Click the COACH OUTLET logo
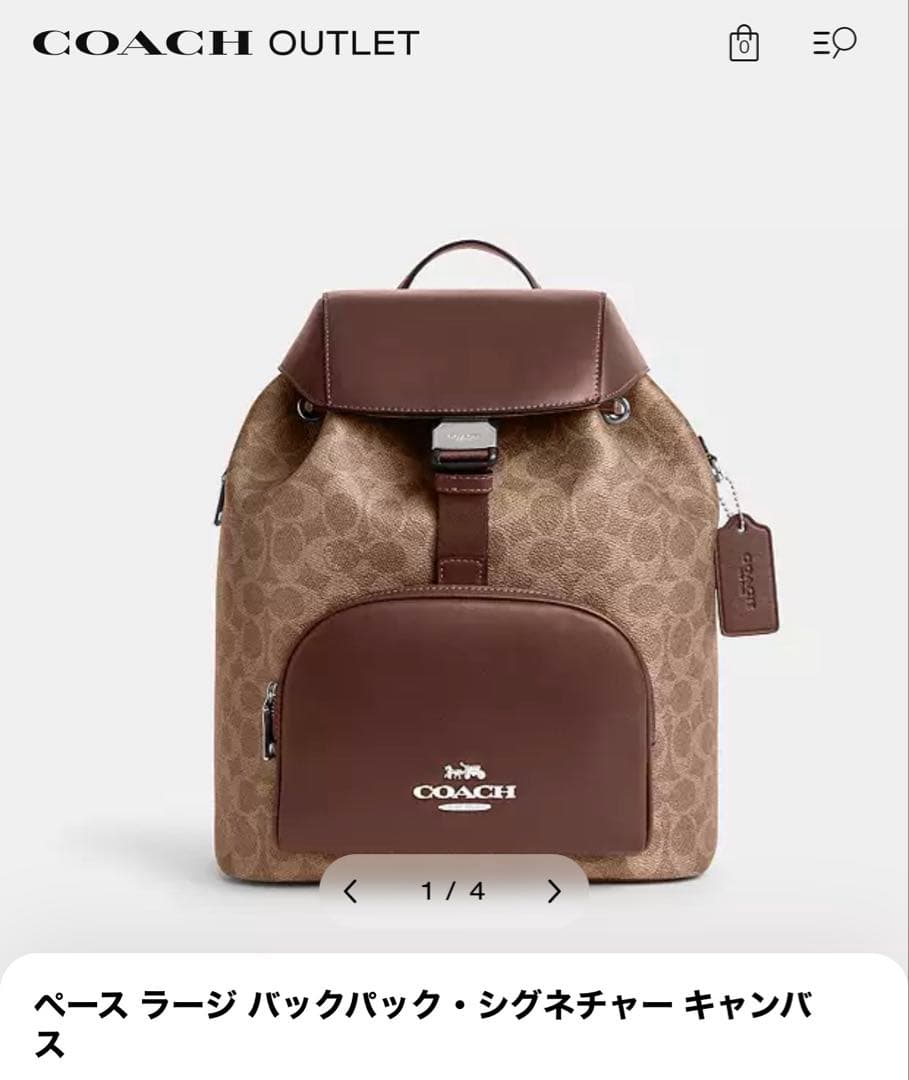Image resolution: width=909 pixels, height=1080 pixels. pyautogui.click(x=219, y=44)
